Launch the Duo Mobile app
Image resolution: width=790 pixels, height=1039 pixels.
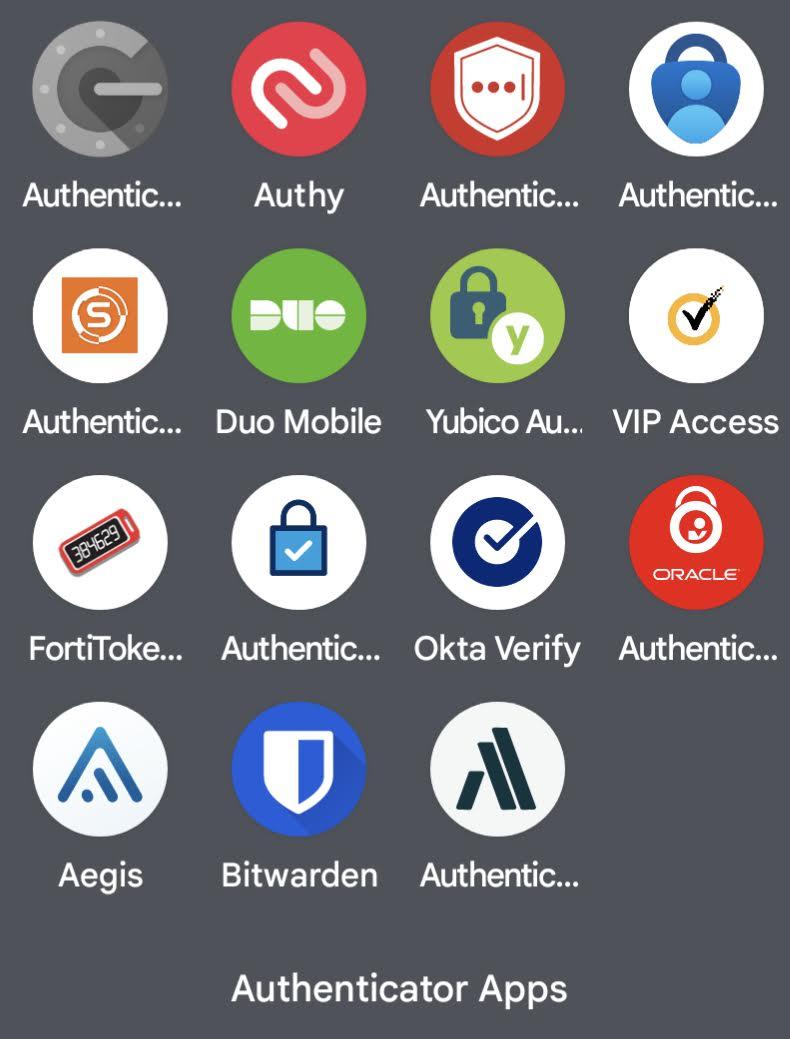[x=298, y=316]
